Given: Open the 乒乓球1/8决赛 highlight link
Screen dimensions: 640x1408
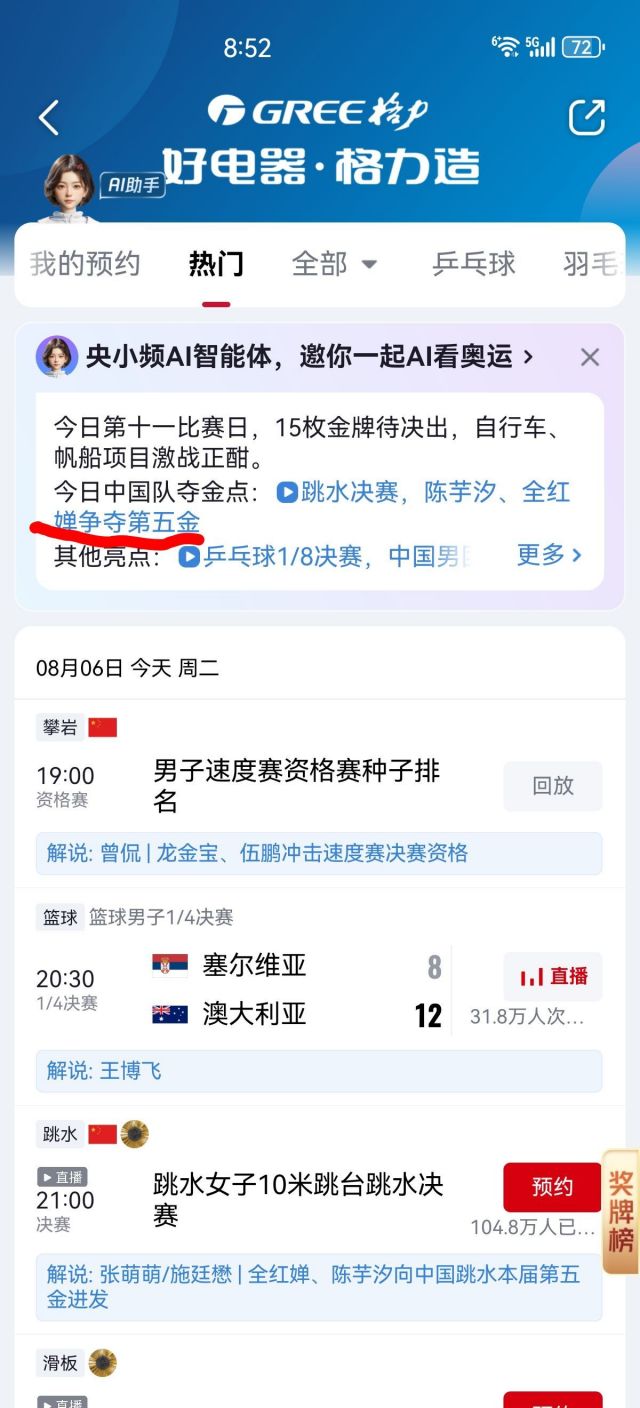Looking at the screenshot, I should (325, 556).
